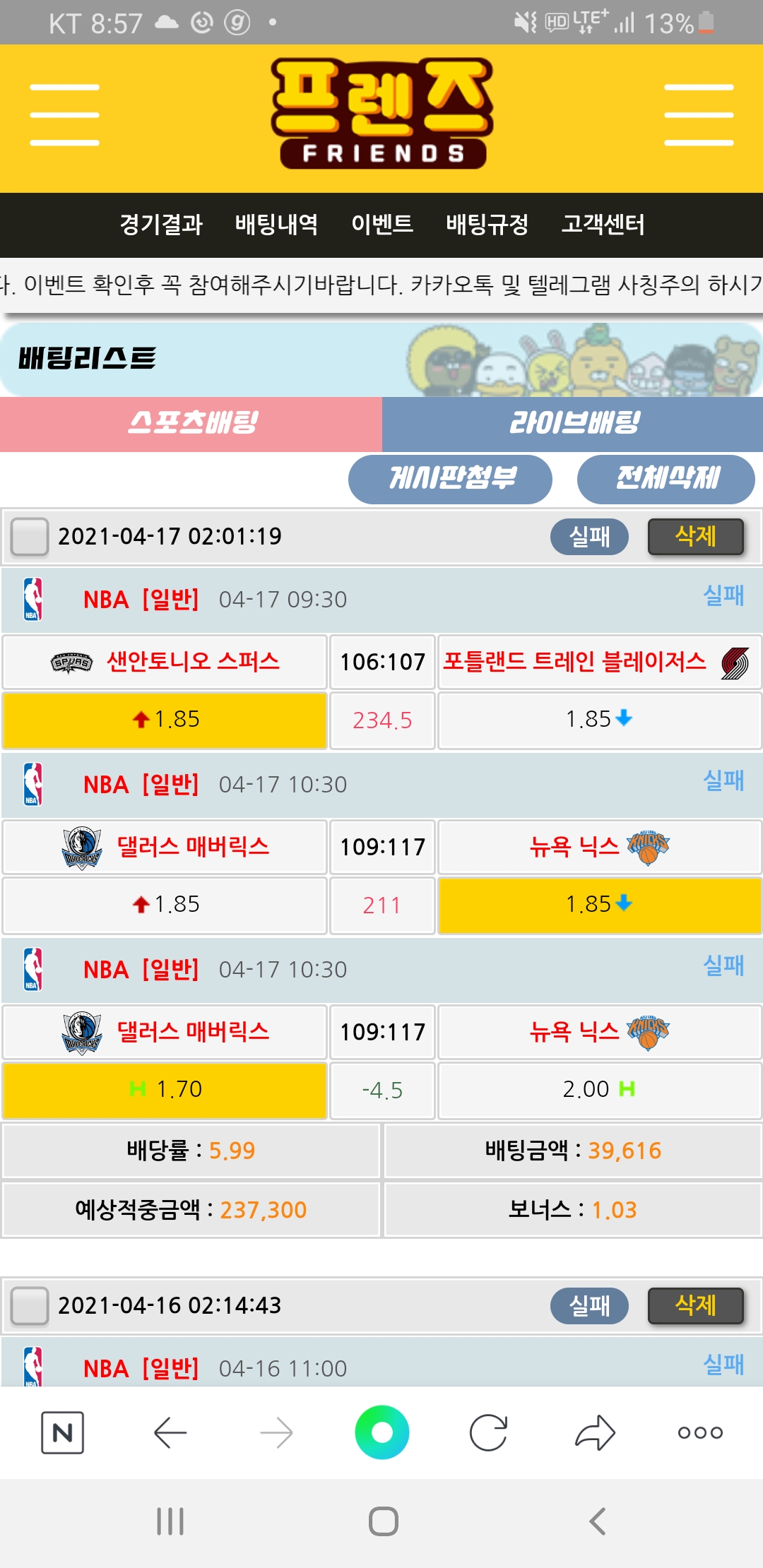Go back in the browser toolbar
The height and width of the screenshot is (1568, 763).
[x=170, y=1432]
